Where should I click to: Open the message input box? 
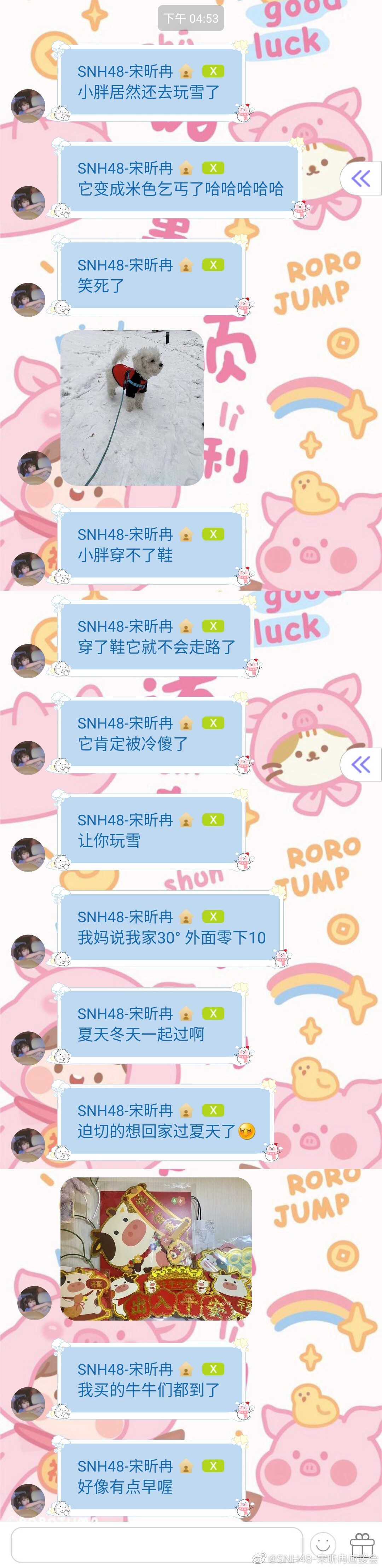(x=157, y=1543)
